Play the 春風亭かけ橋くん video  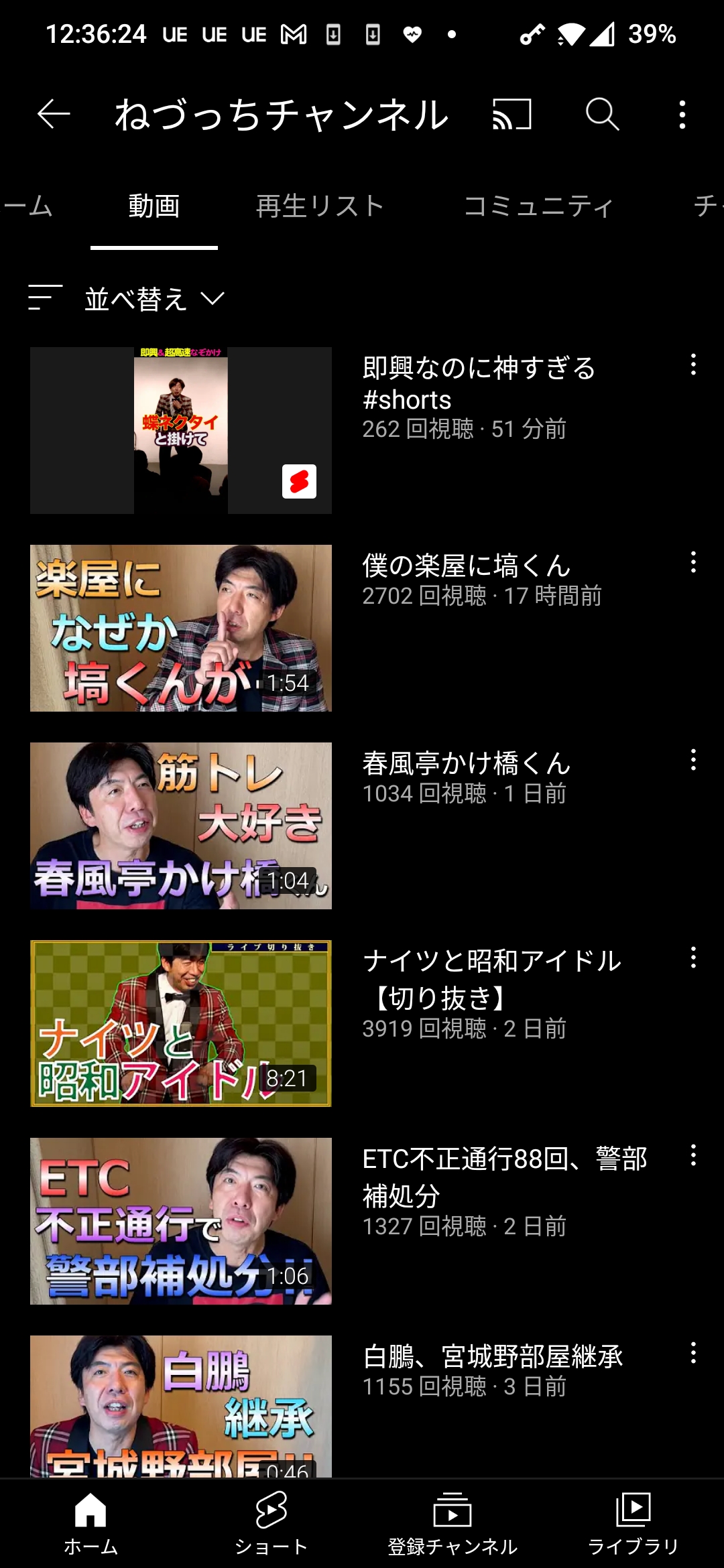tap(181, 826)
